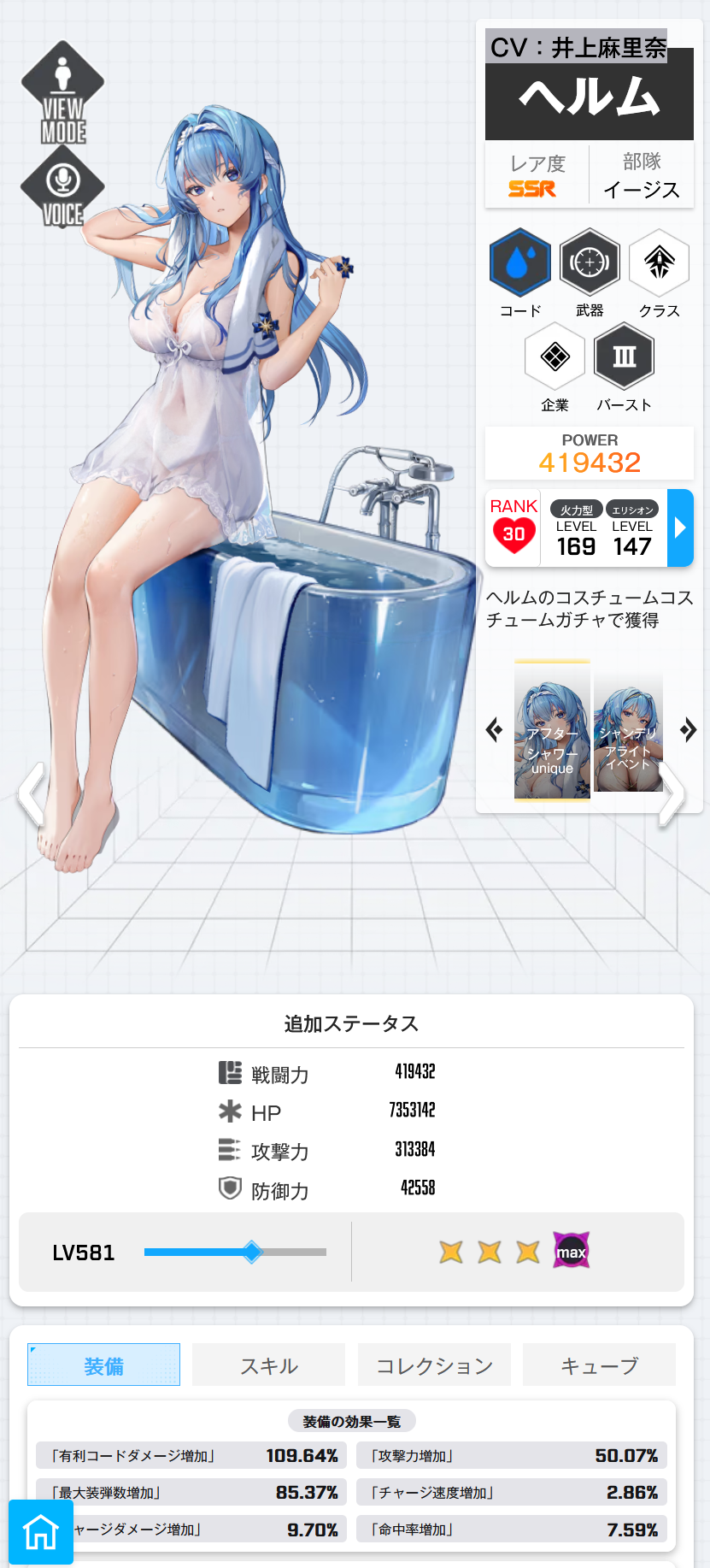
Task: Select the max limit break star
Action: [x=571, y=1252]
